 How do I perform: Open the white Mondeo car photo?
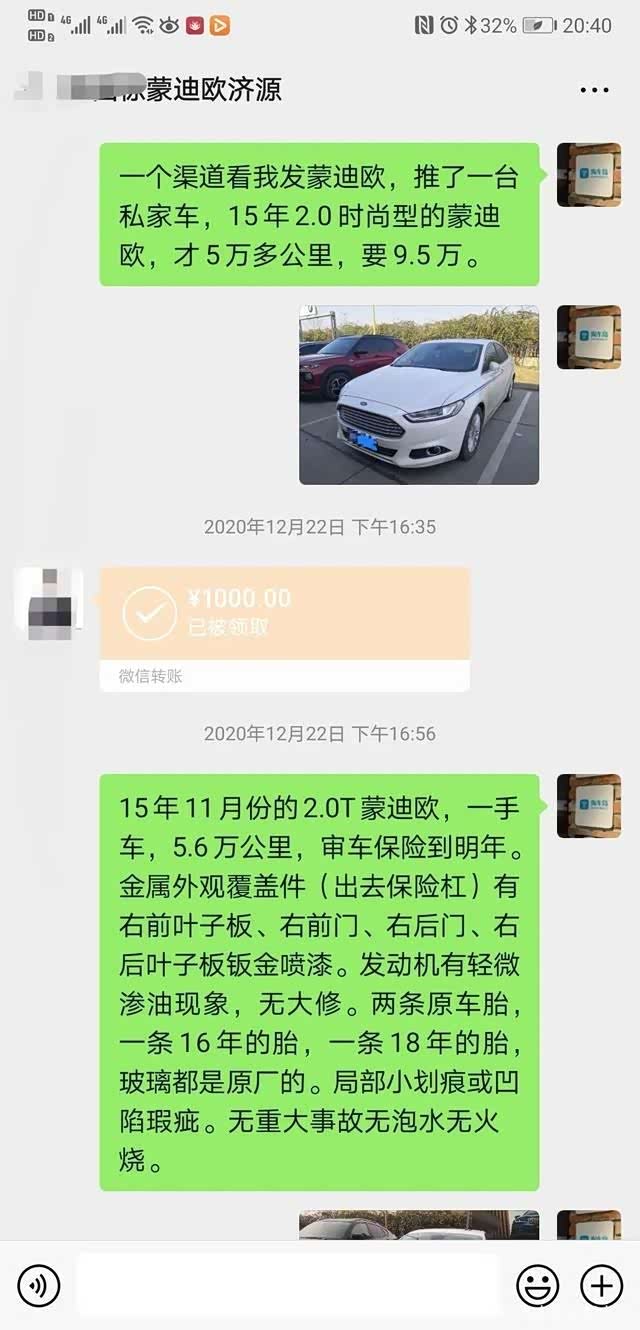419,396
